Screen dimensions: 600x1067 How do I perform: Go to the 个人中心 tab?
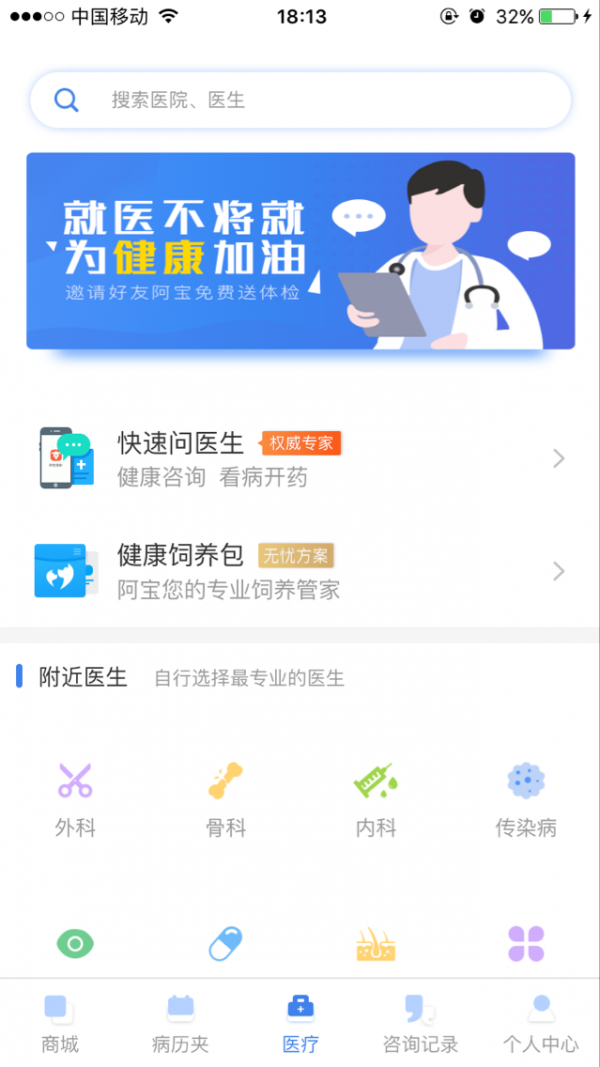[540, 1024]
